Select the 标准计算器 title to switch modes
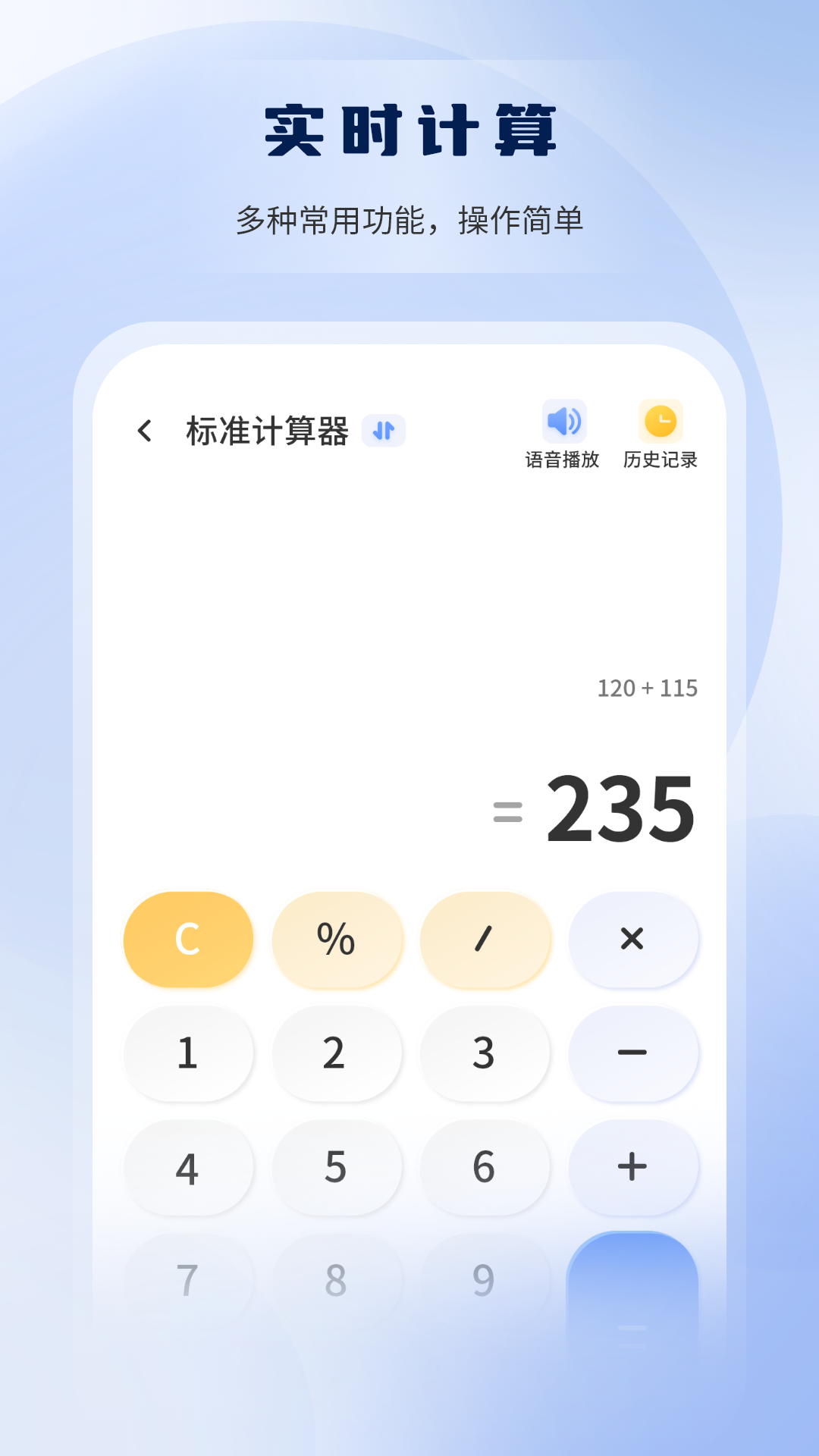 267,429
